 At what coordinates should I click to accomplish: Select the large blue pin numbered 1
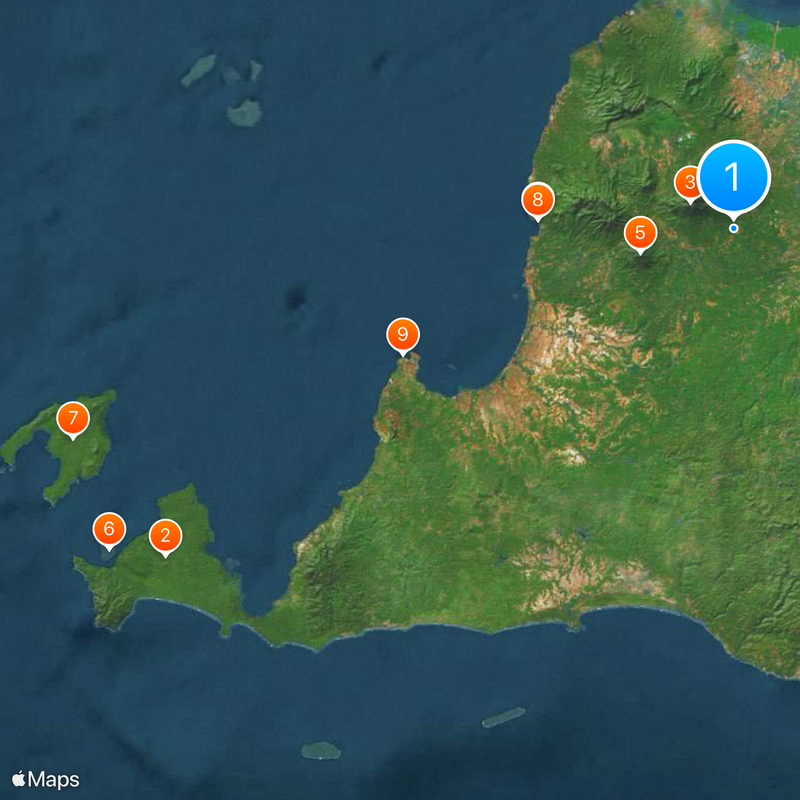(x=733, y=177)
